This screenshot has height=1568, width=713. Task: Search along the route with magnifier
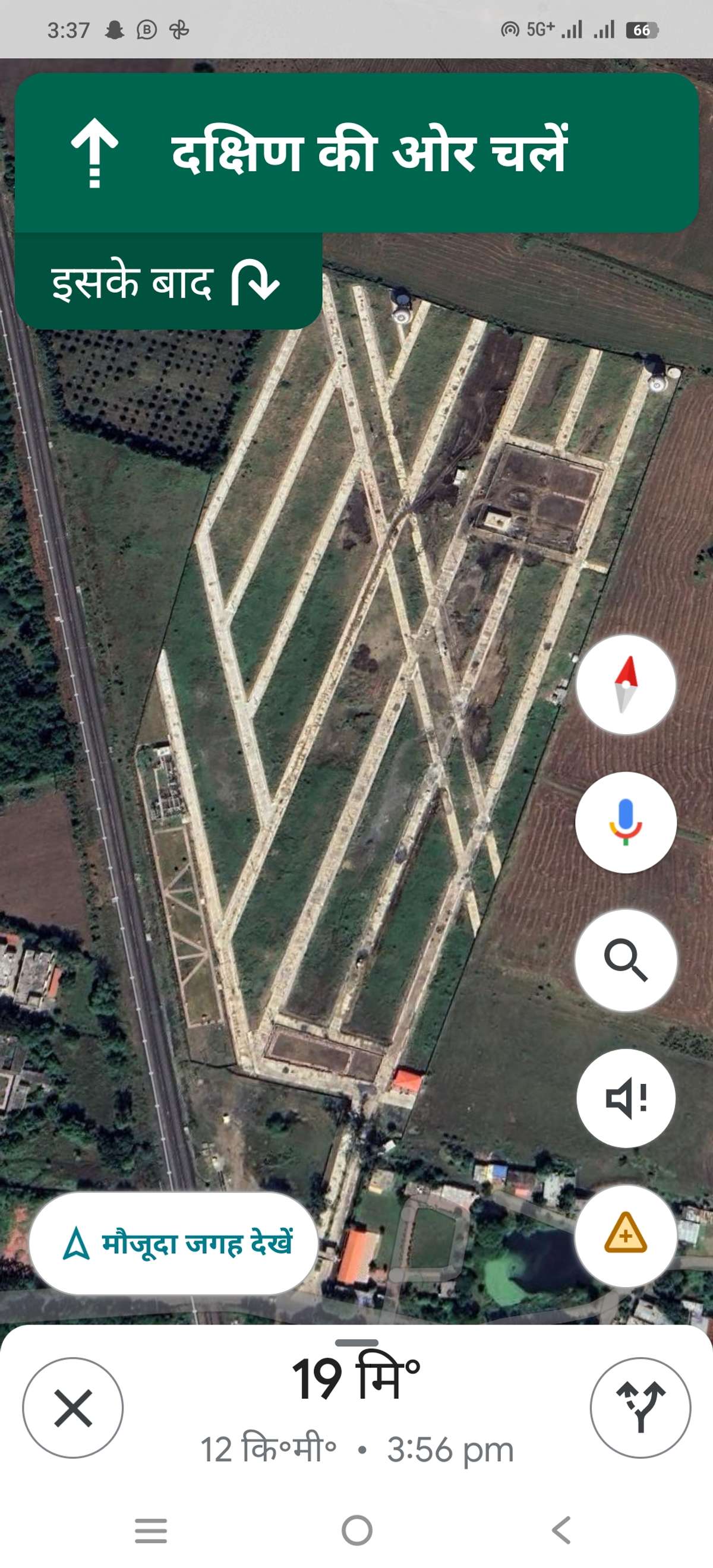pos(625,960)
